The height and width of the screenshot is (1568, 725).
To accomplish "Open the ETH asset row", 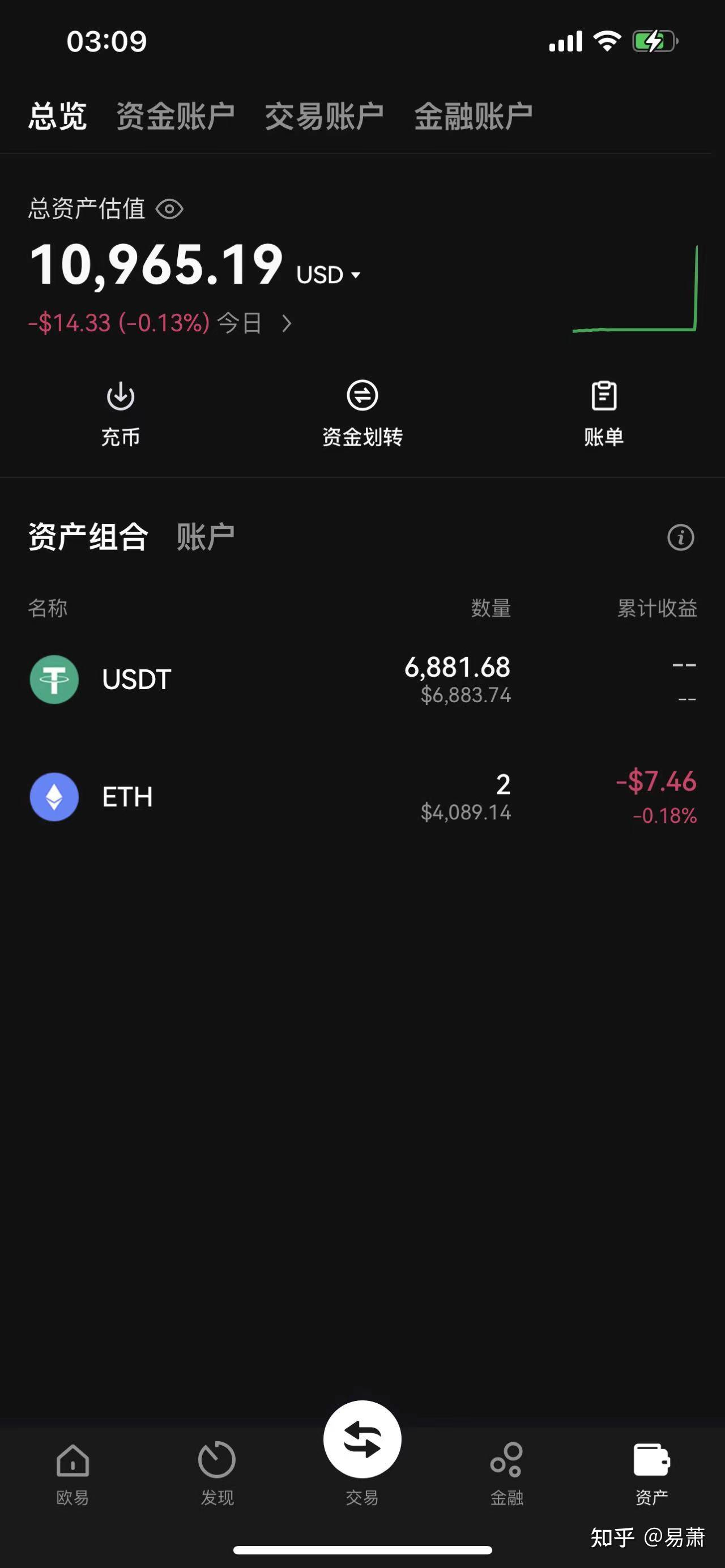I will [x=362, y=797].
